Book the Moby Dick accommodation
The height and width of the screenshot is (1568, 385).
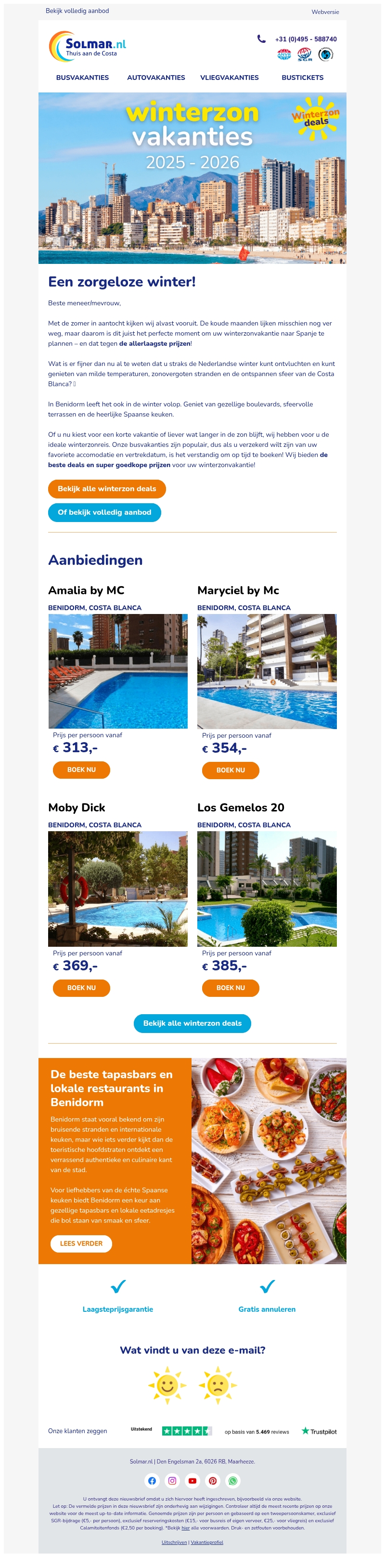click(x=81, y=988)
